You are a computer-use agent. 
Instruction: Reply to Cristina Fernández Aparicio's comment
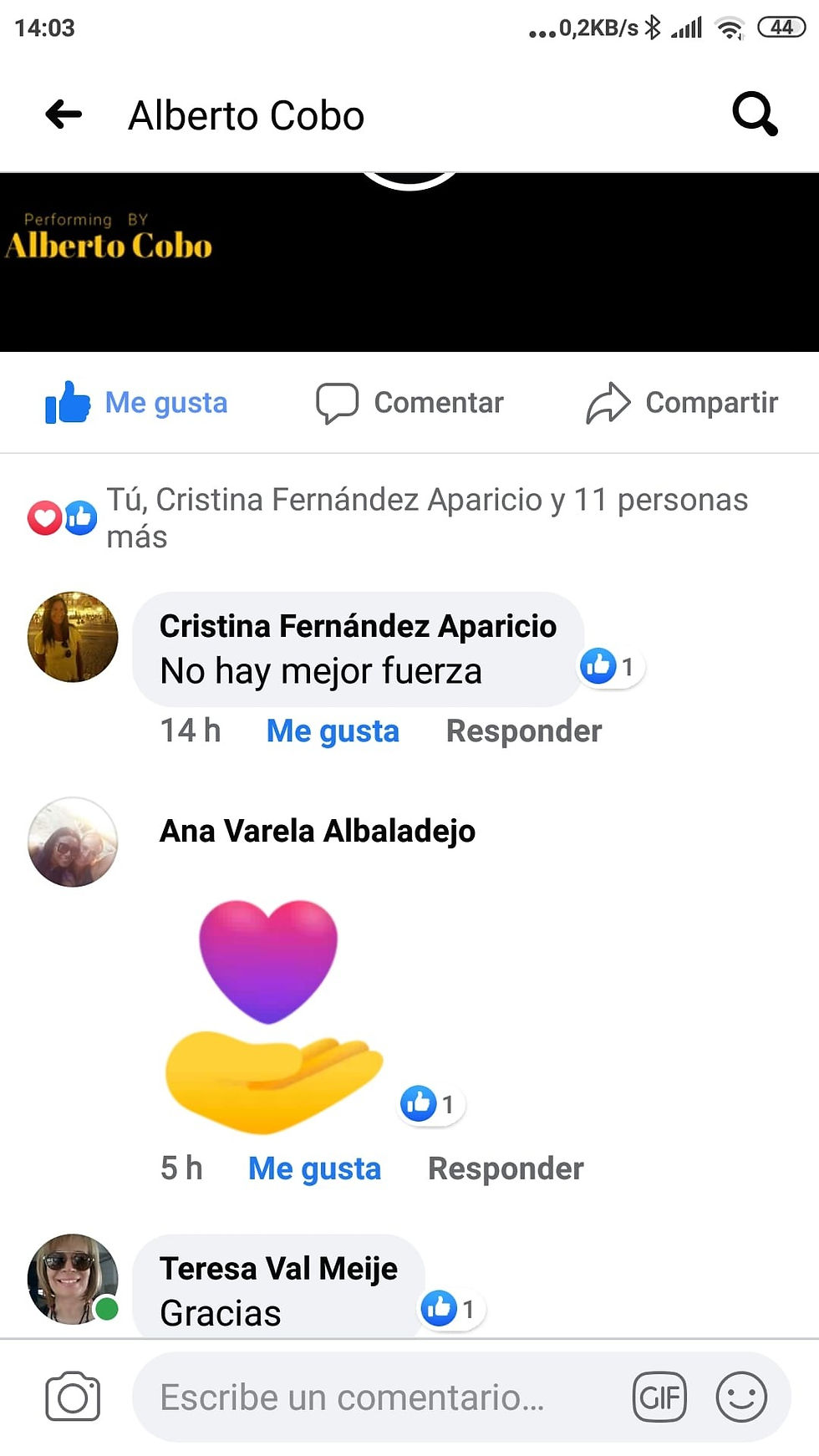(523, 731)
